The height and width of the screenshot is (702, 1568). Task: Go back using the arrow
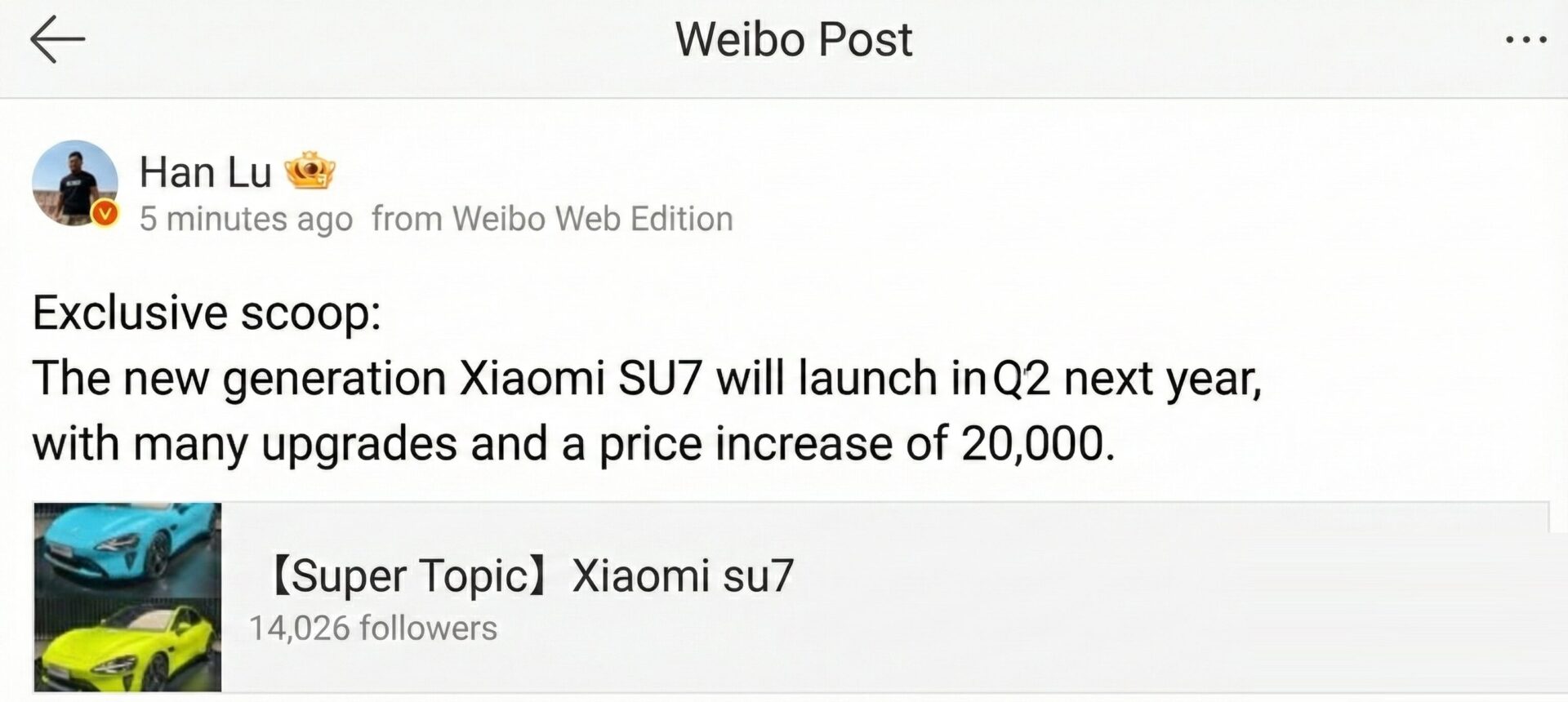pos(57,39)
